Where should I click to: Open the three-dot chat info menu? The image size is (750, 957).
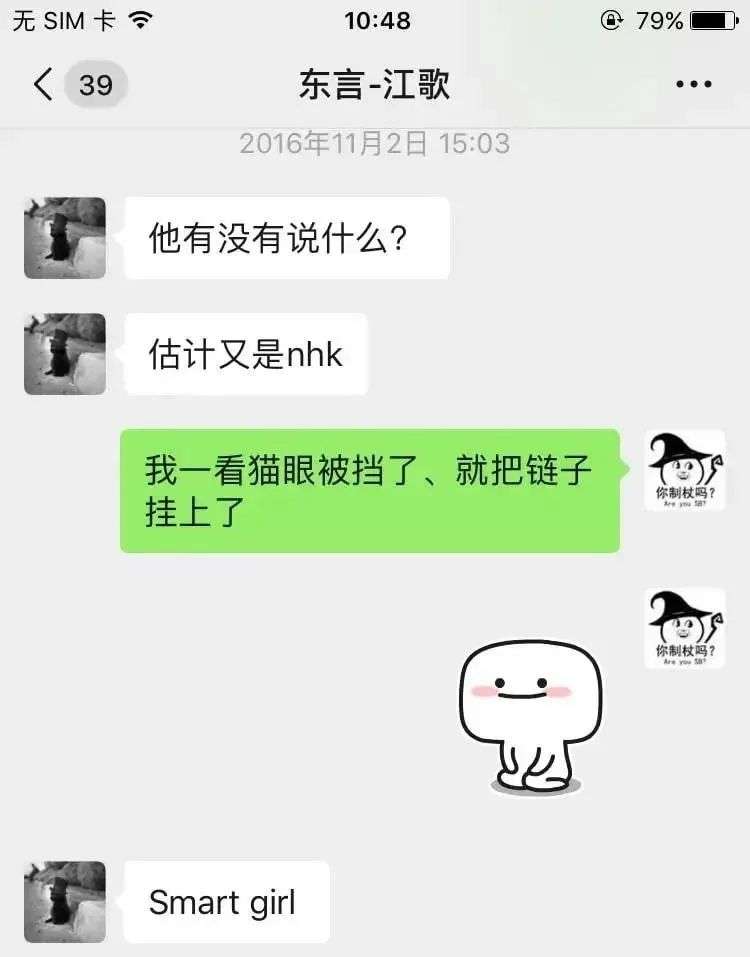pos(693,85)
